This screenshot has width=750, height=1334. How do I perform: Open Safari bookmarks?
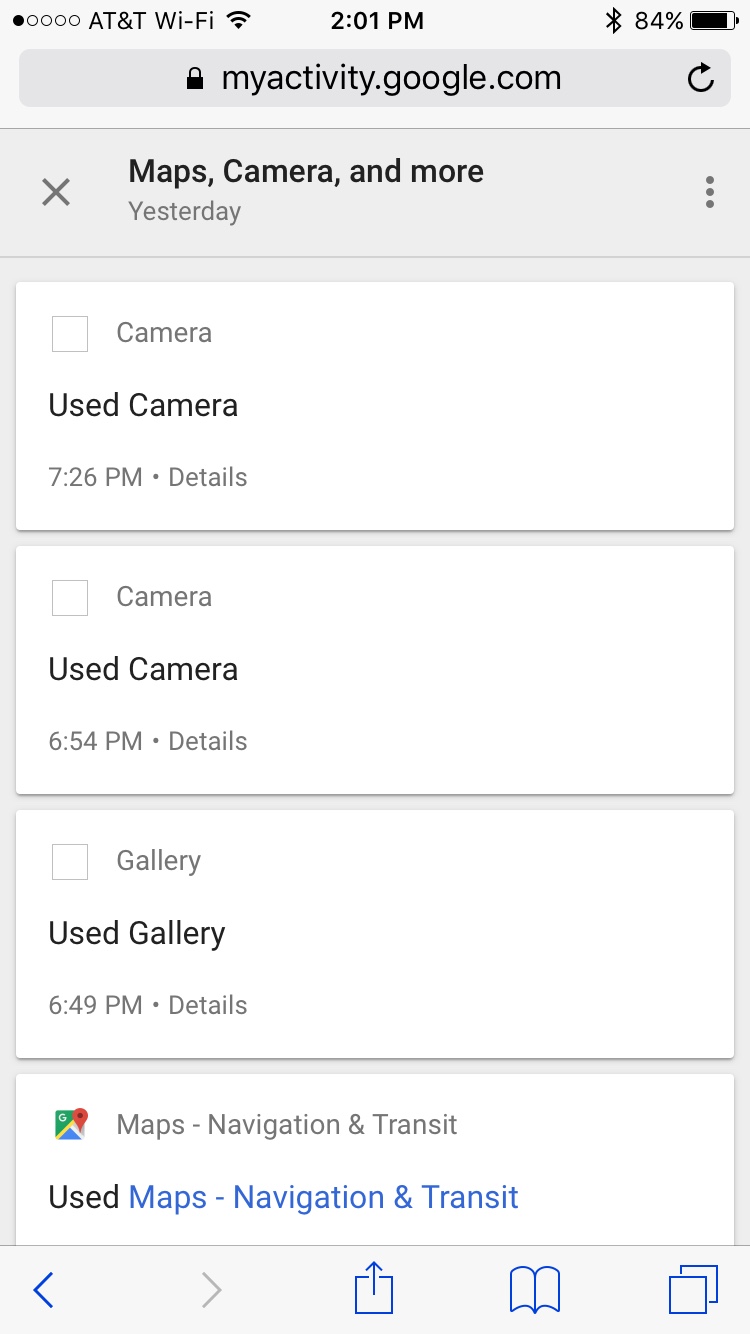pyautogui.click(x=535, y=1289)
